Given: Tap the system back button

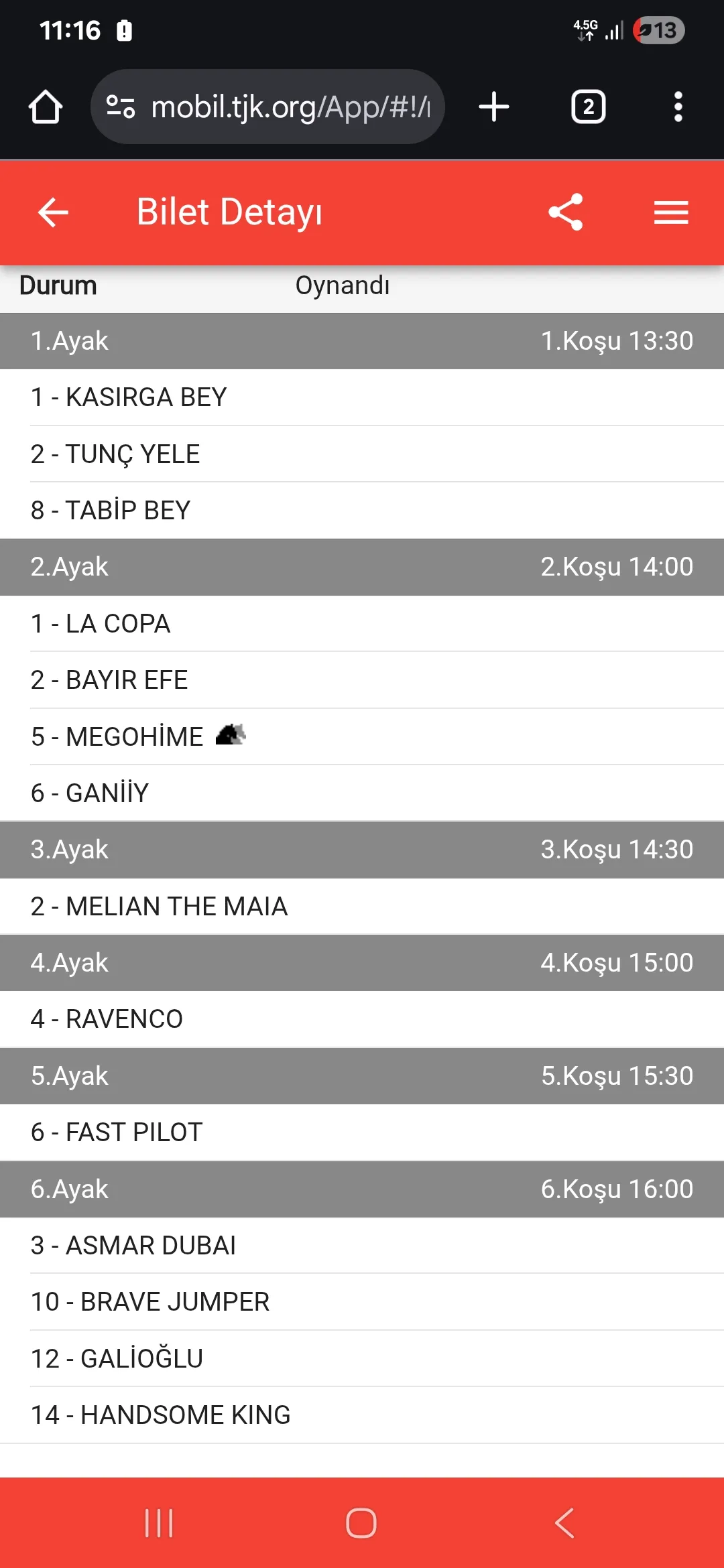Looking at the screenshot, I should click(564, 1523).
